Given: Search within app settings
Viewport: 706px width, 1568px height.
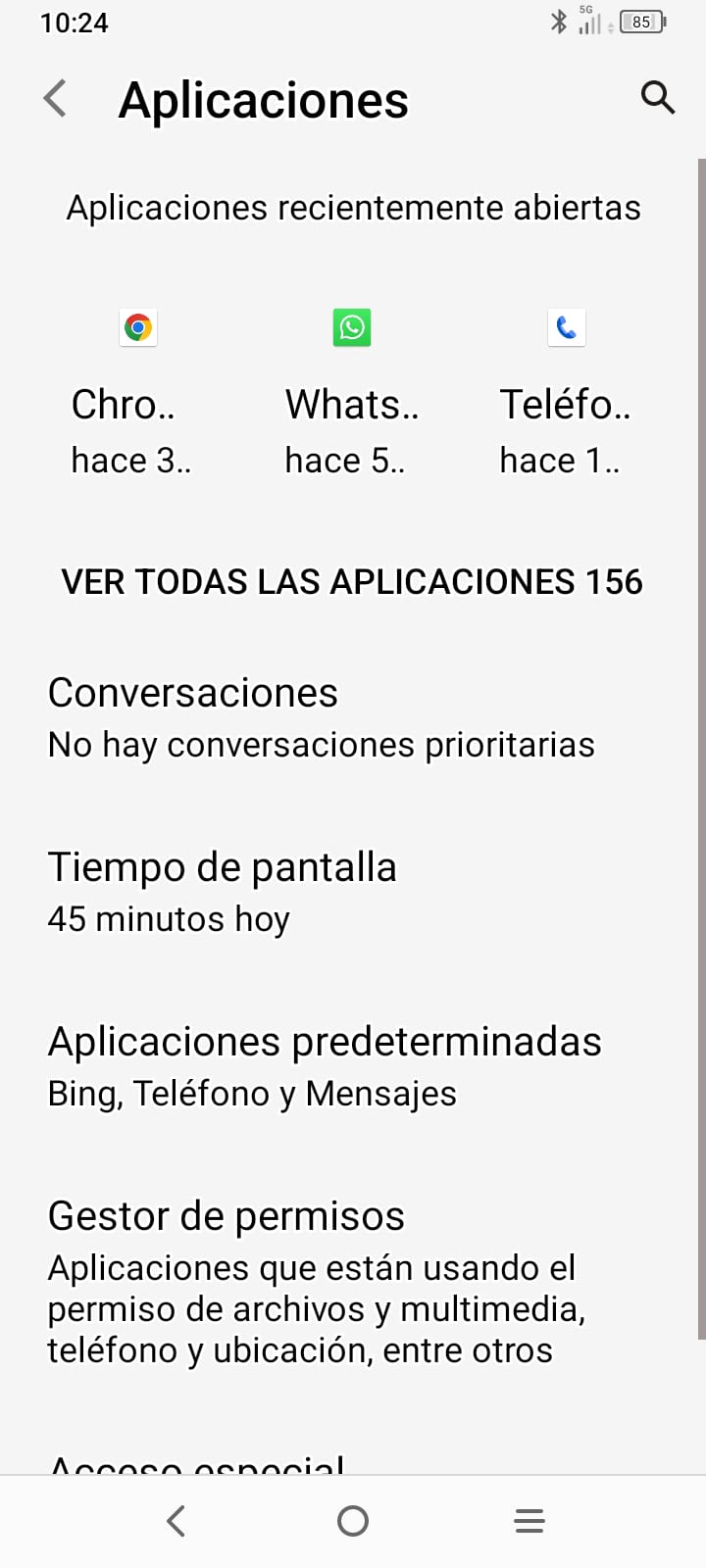Looking at the screenshot, I should [x=657, y=98].
